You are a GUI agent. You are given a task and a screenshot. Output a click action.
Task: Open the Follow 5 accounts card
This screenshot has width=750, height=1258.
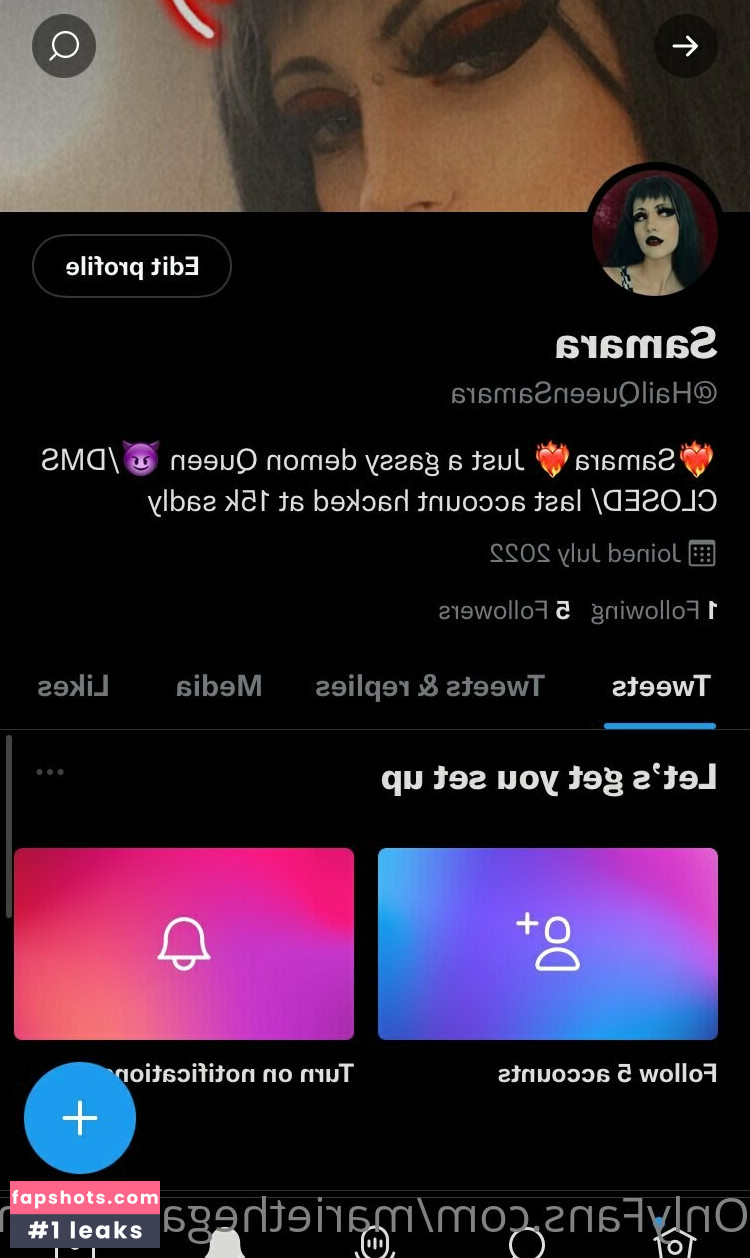[x=548, y=944]
